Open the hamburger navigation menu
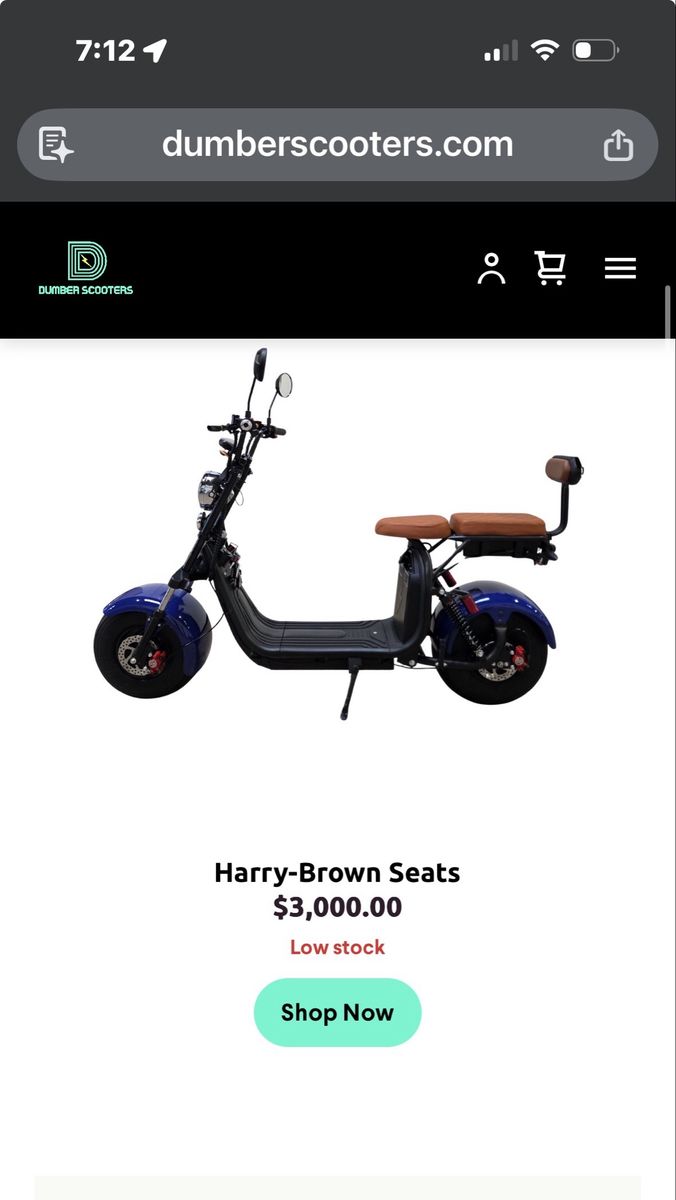Screen dimensions: 676x1200 (x=620, y=268)
